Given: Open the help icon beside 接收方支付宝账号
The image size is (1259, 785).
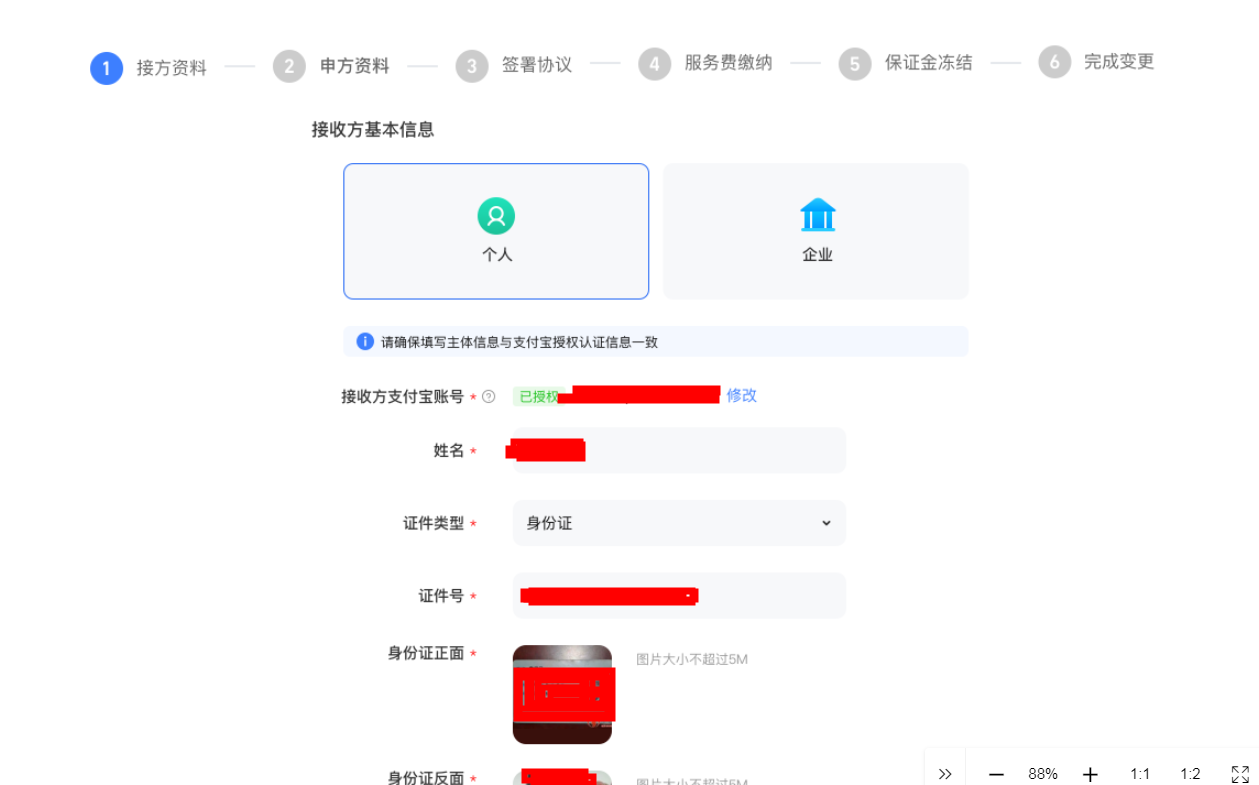Looking at the screenshot, I should click(x=488, y=397).
